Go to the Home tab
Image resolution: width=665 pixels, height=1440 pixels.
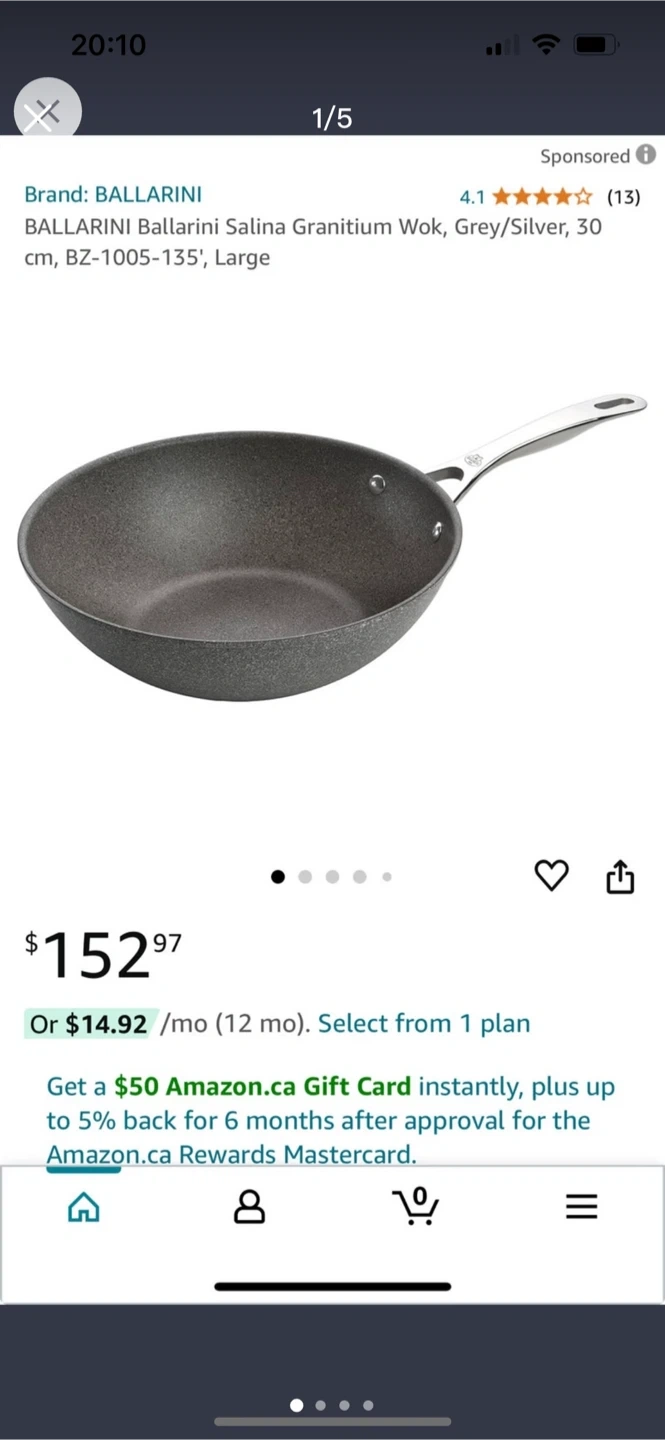(x=83, y=1207)
